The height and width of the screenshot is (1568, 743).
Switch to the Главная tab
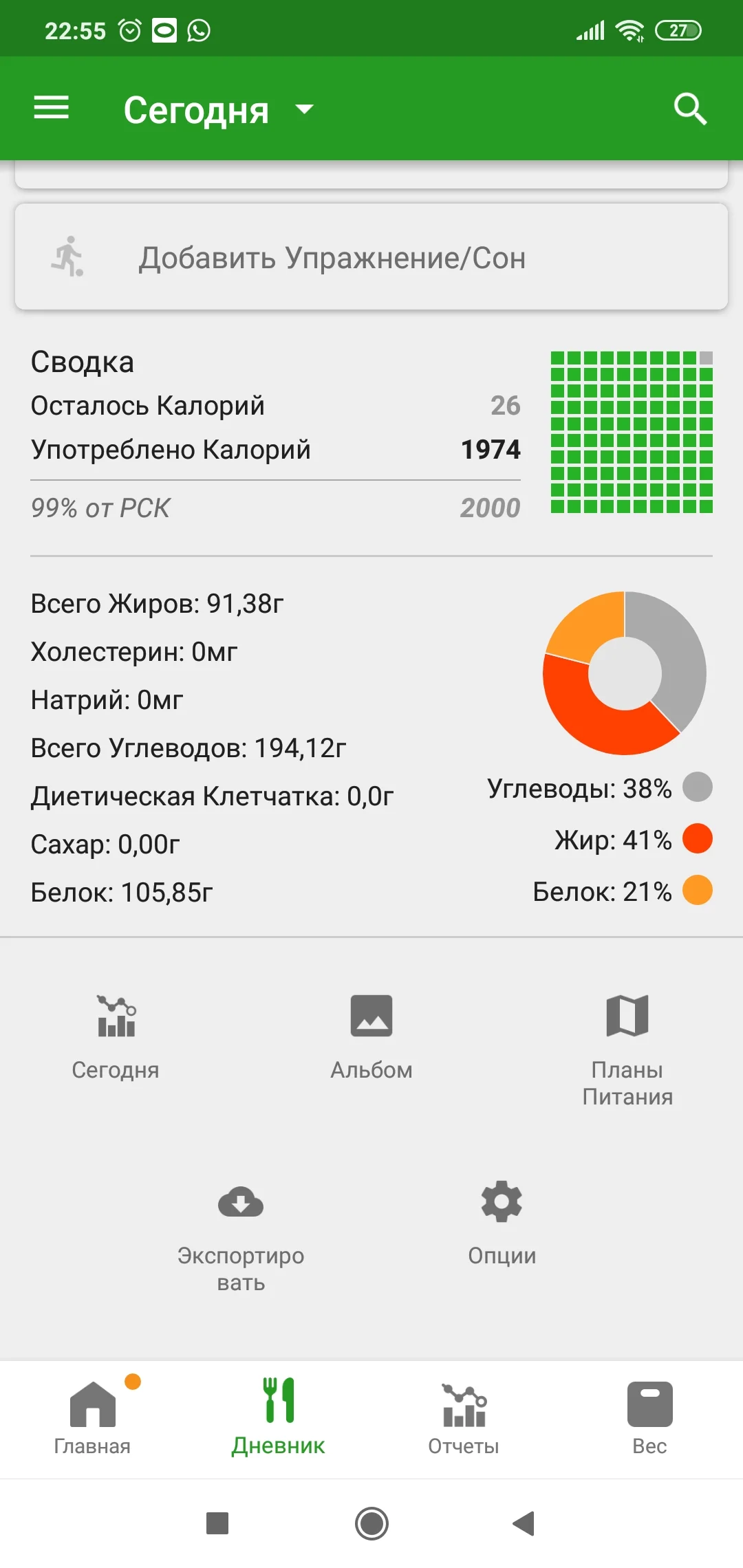(94, 1417)
